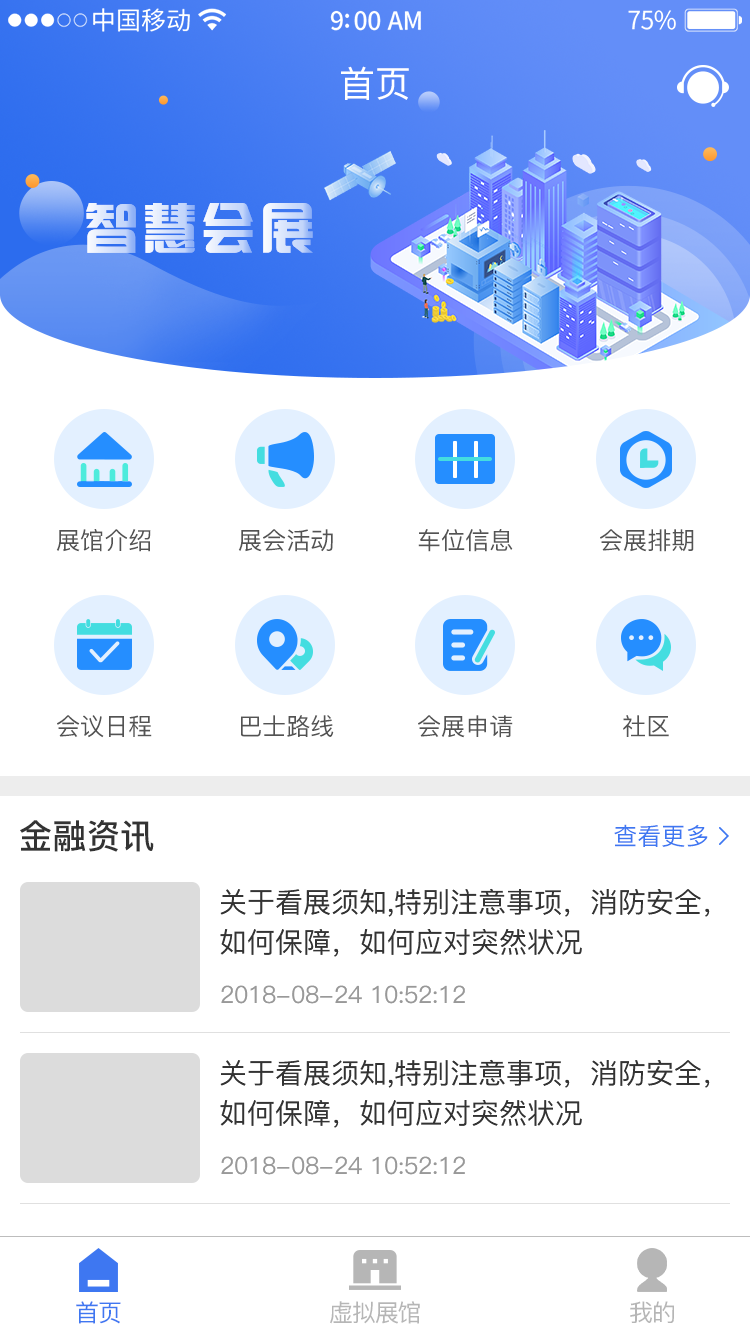This screenshot has width=750, height=1334.
Task: View 巴士路线 bus routes
Action: click(285, 646)
